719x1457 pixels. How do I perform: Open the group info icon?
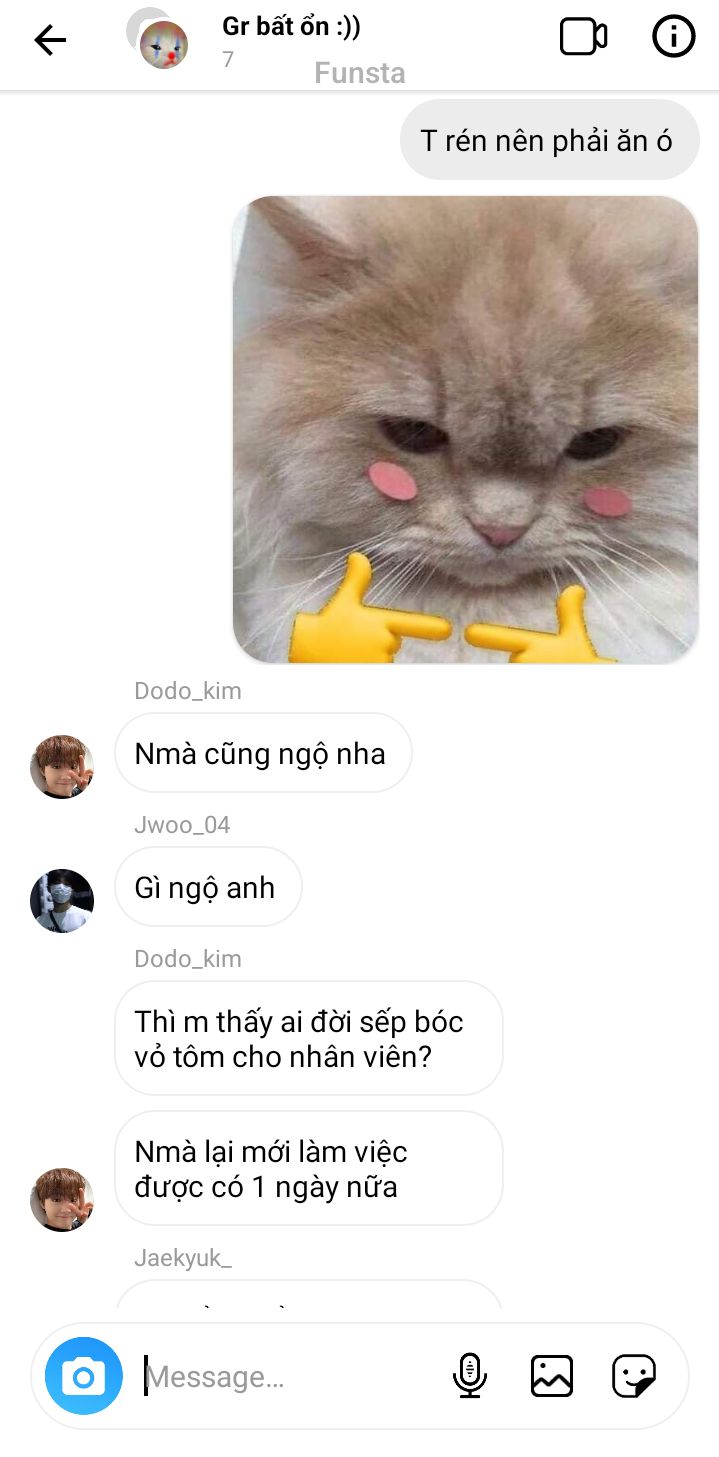pyautogui.click(x=673, y=37)
